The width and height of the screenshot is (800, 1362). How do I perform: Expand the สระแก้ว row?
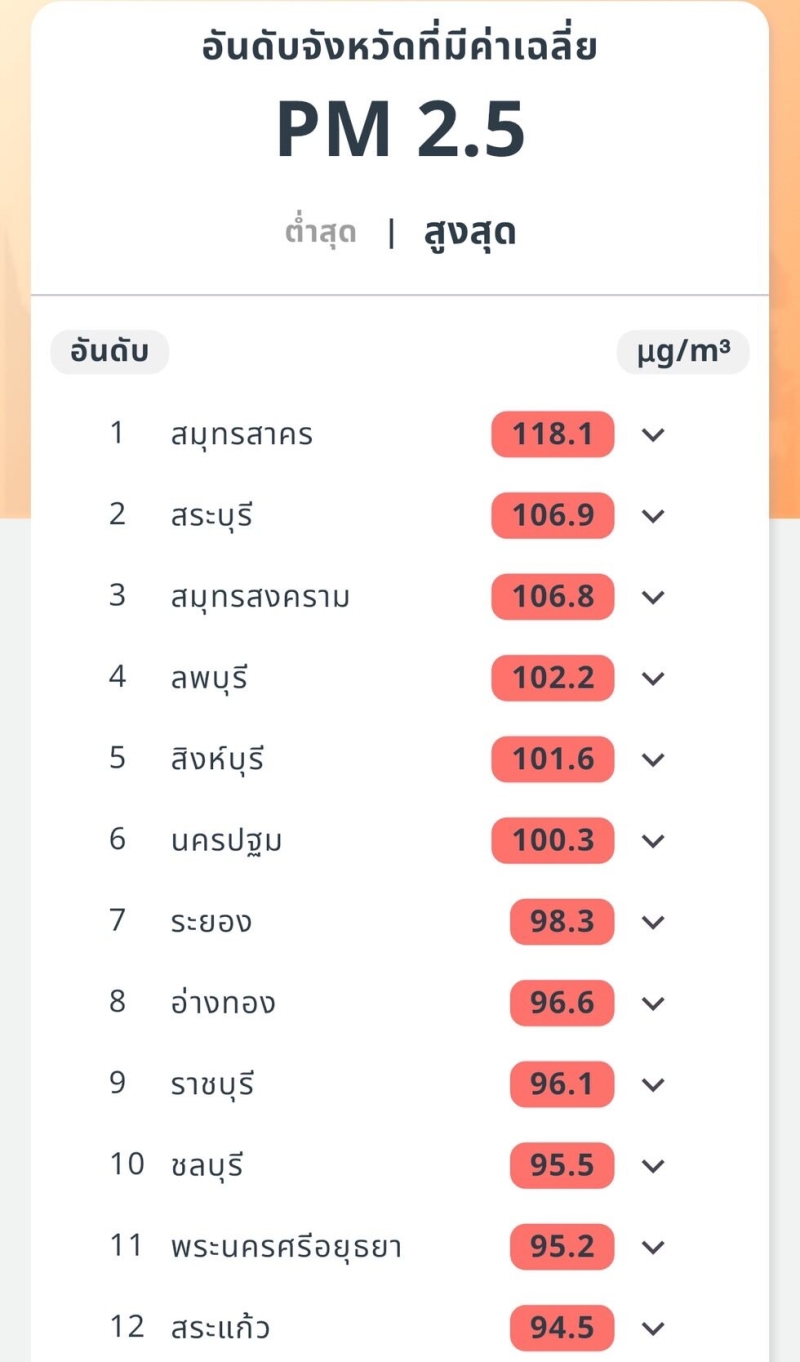pyautogui.click(x=653, y=1328)
